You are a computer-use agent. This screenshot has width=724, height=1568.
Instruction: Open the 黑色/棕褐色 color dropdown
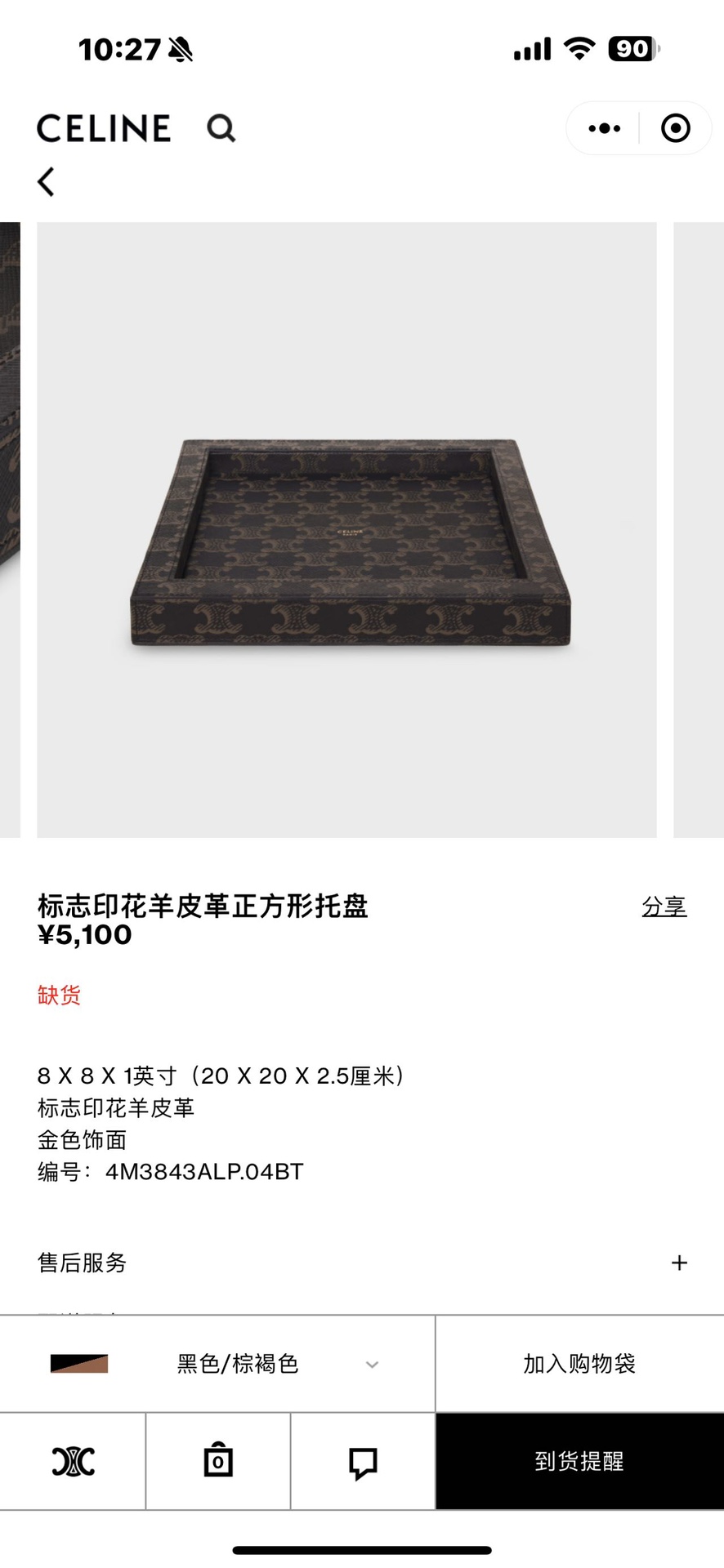tap(237, 1364)
